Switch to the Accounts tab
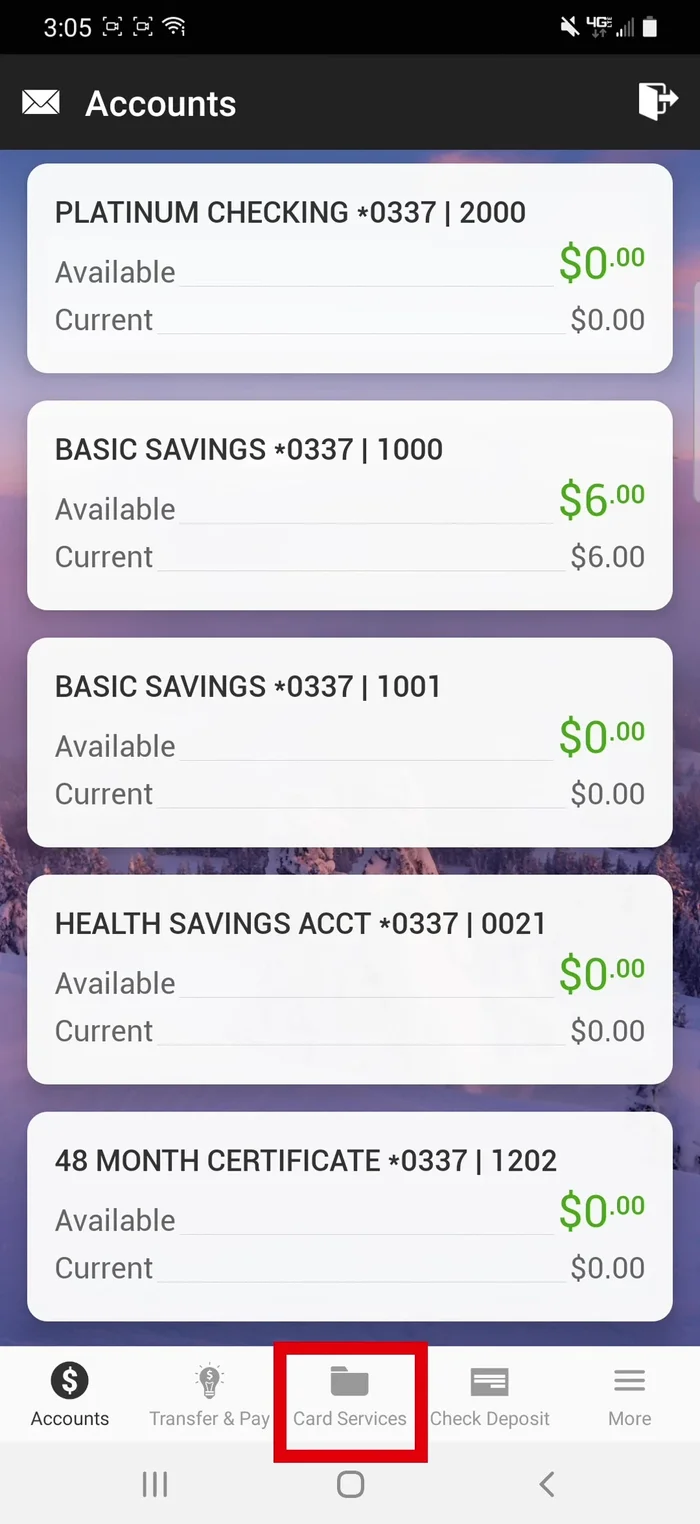 pos(70,1396)
